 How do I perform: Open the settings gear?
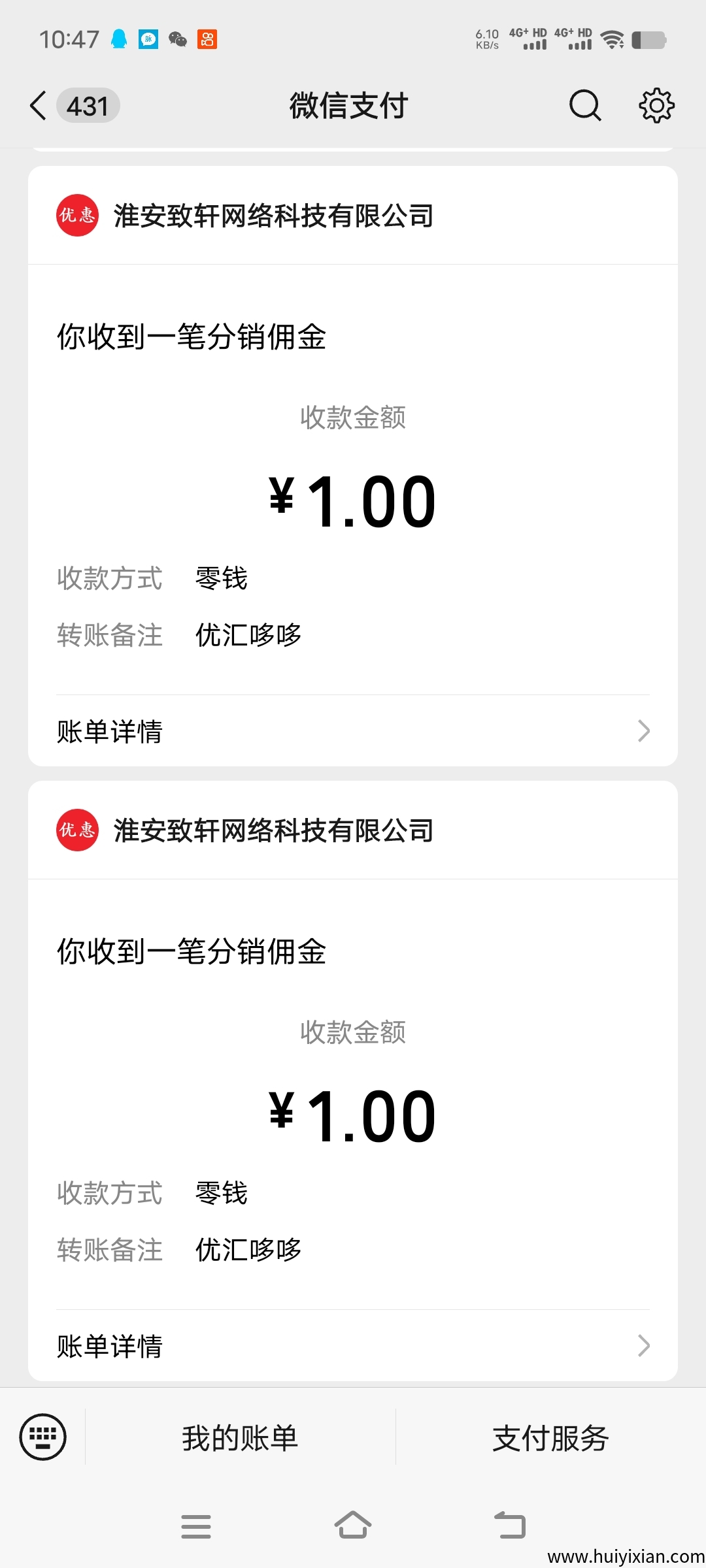pos(656,106)
